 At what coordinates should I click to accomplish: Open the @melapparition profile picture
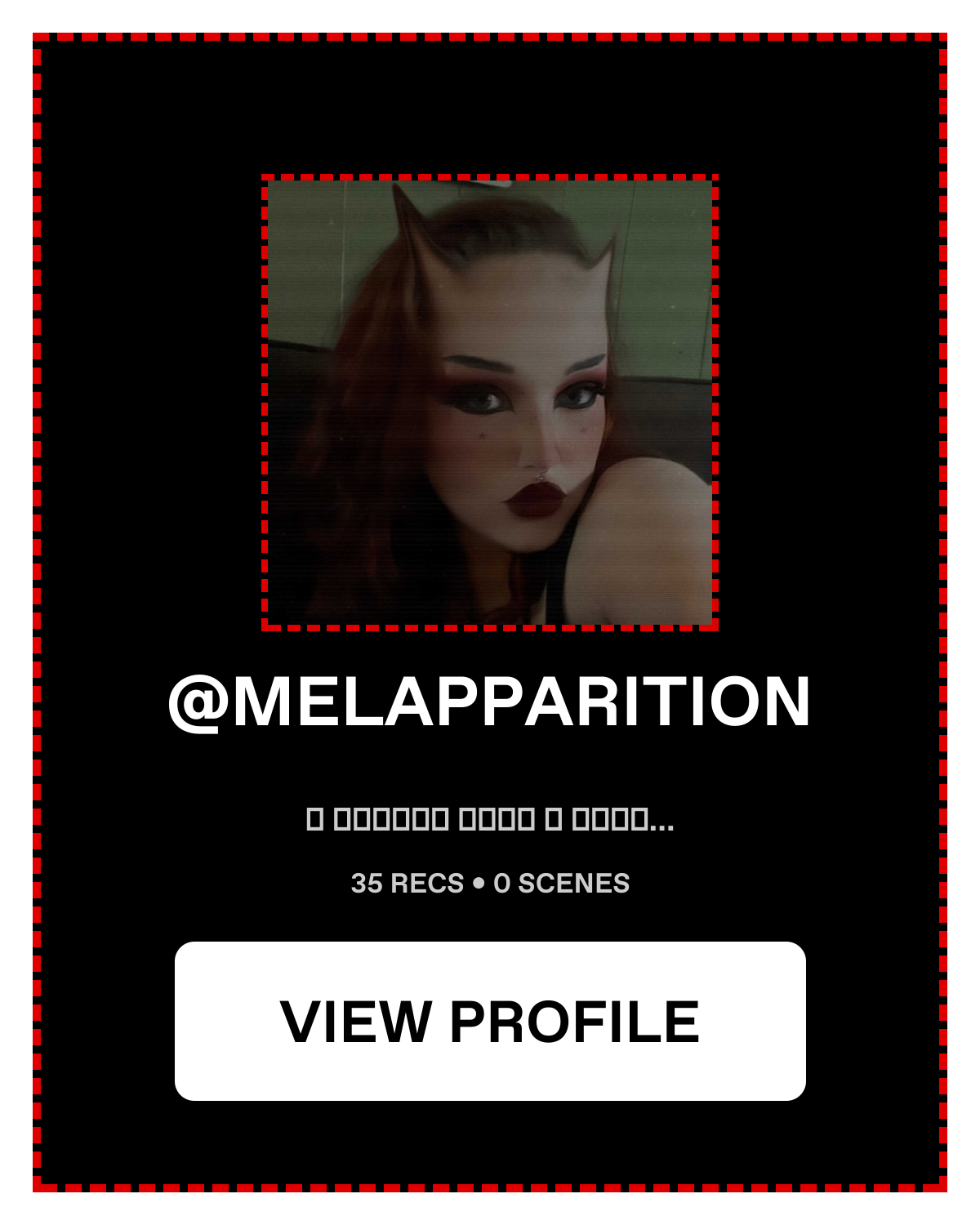(x=490, y=403)
